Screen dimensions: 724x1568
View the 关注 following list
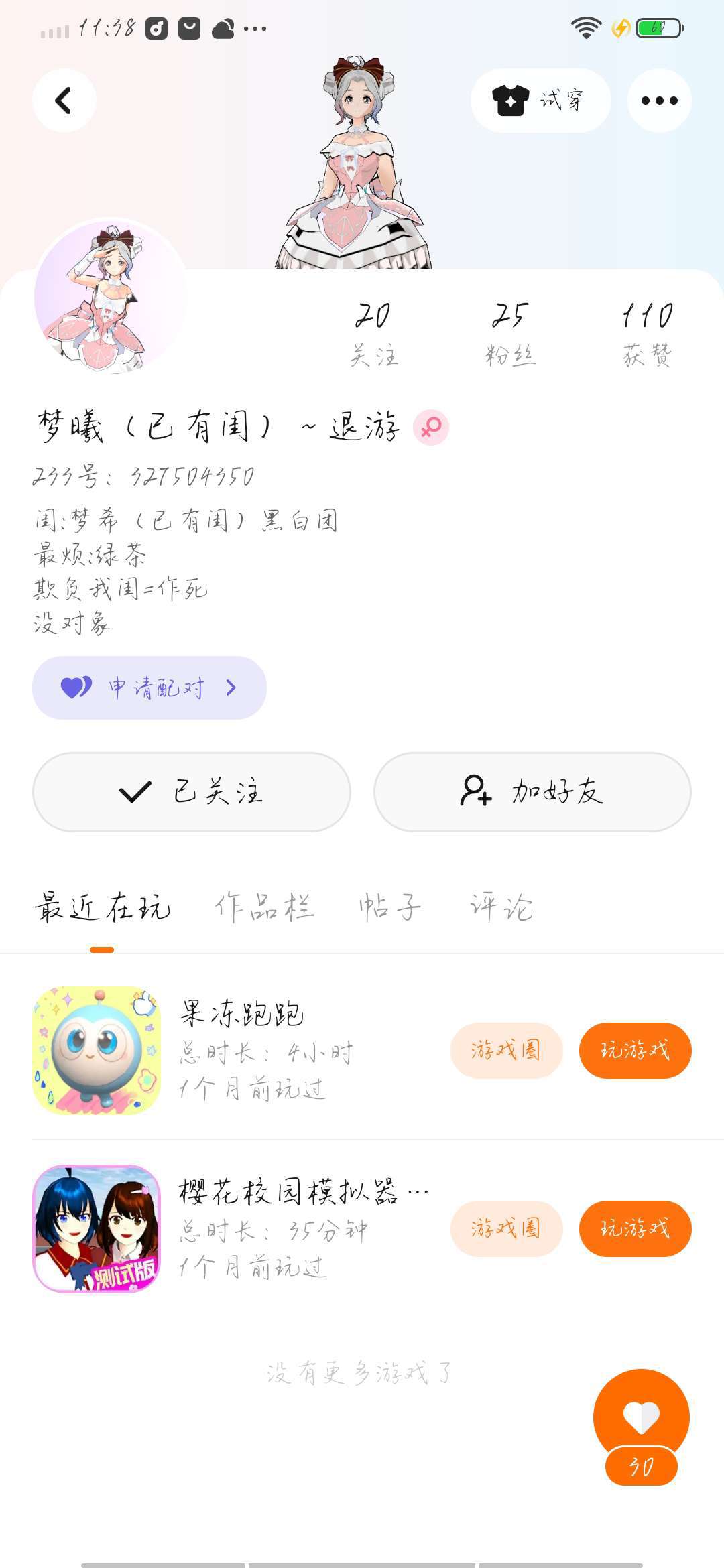pyautogui.click(x=373, y=333)
